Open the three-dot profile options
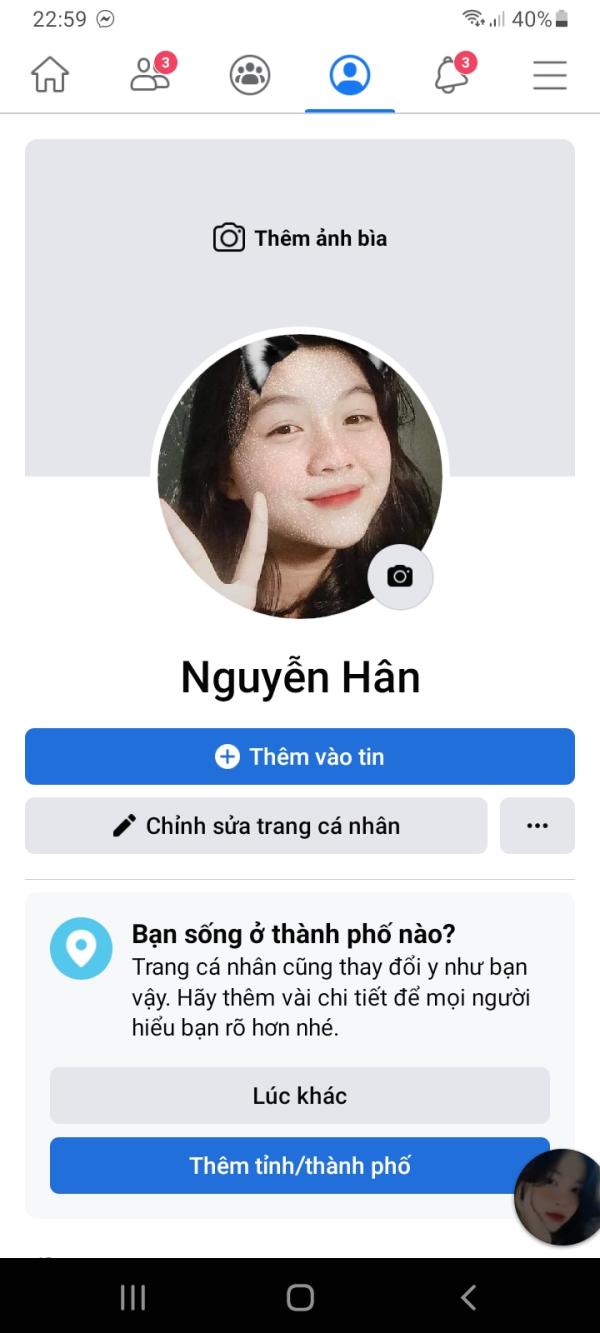Viewport: 600px width, 1333px height. (537, 826)
